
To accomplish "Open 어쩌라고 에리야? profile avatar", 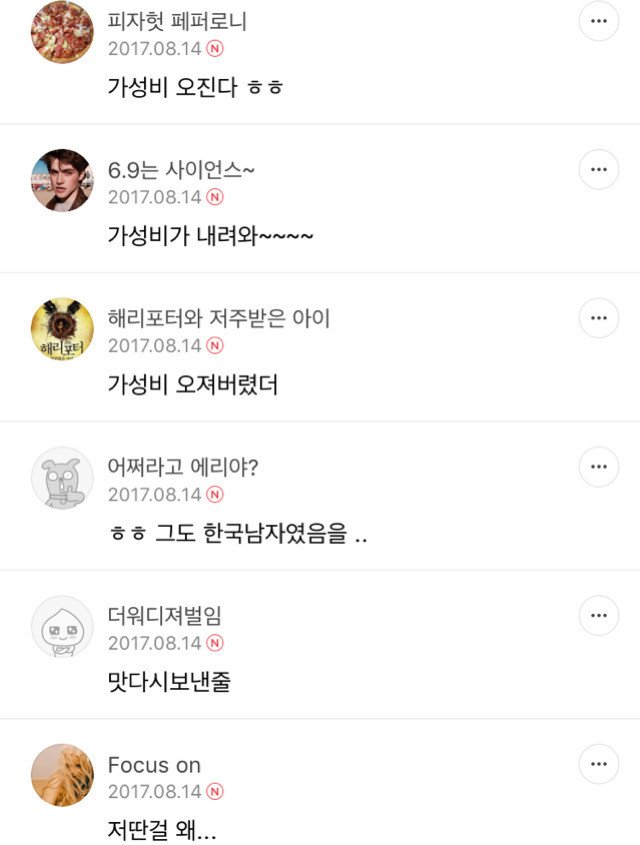I will click(62, 478).
